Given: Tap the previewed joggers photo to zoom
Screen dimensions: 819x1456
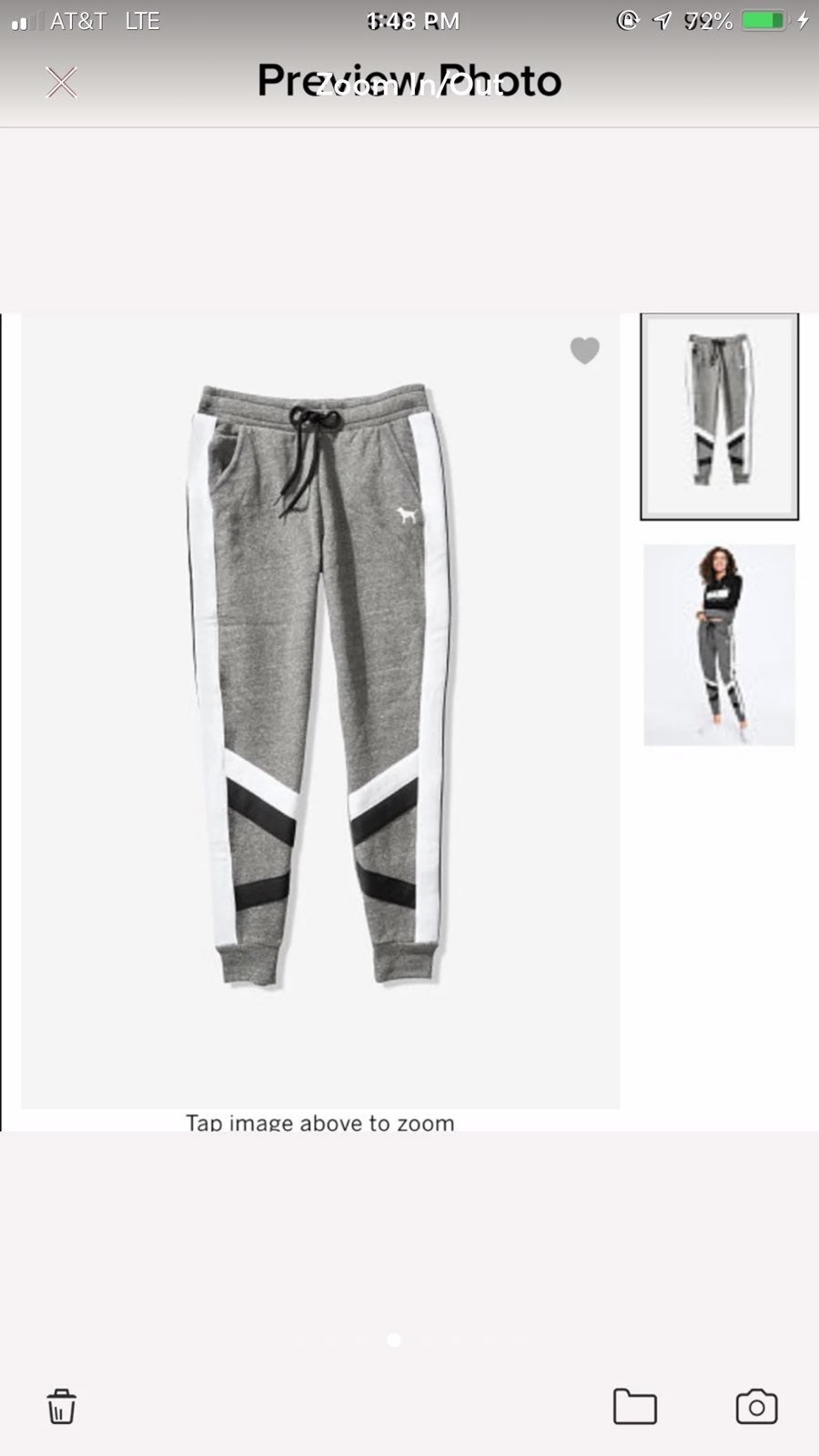Looking at the screenshot, I should 320,711.
